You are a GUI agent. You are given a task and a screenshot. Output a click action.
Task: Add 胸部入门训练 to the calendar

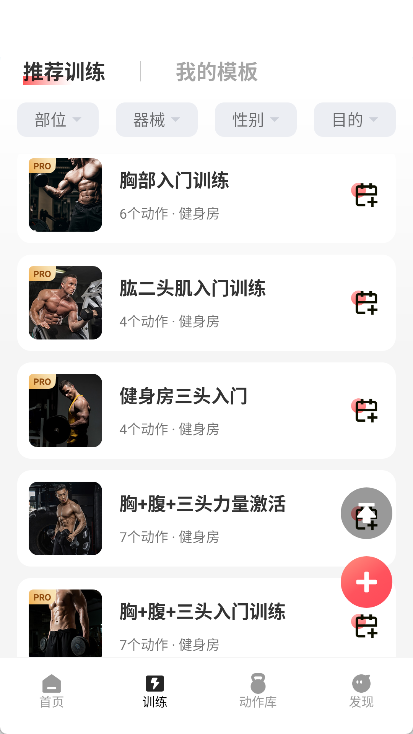tap(366, 195)
